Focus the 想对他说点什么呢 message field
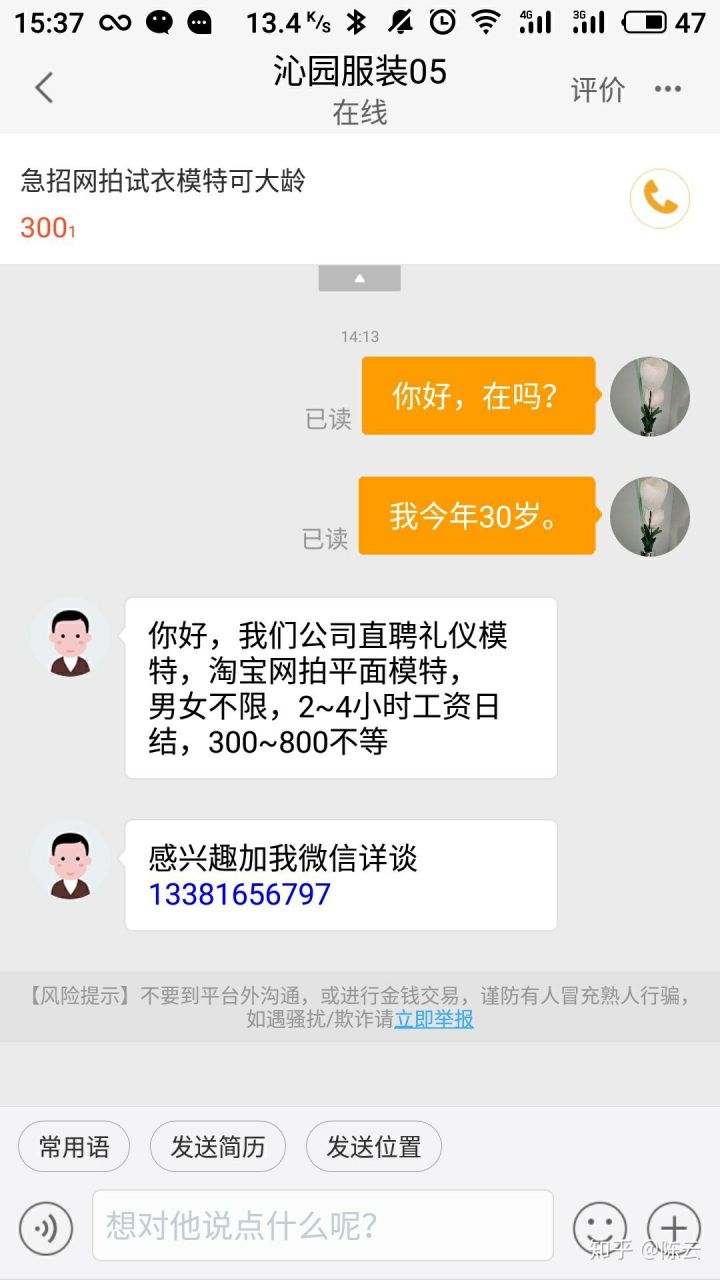The width and height of the screenshot is (720, 1280). [x=322, y=1225]
